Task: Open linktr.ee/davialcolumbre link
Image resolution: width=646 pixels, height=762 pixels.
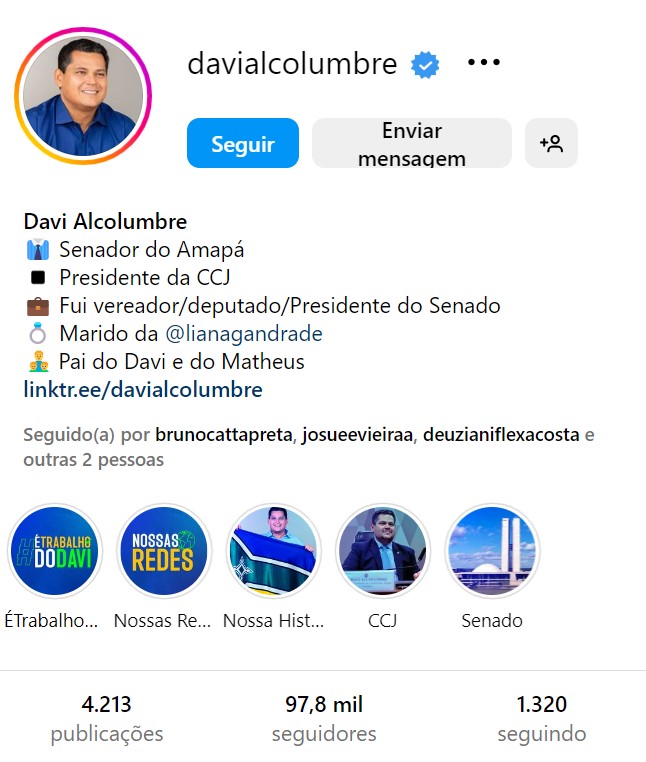Action: tap(143, 389)
